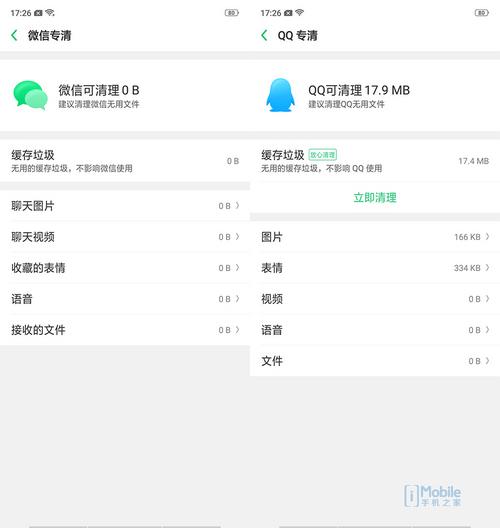Image resolution: width=500 pixels, height=528 pixels.
Task: Open 语音 row under 收藏的表情
Action: point(125,299)
